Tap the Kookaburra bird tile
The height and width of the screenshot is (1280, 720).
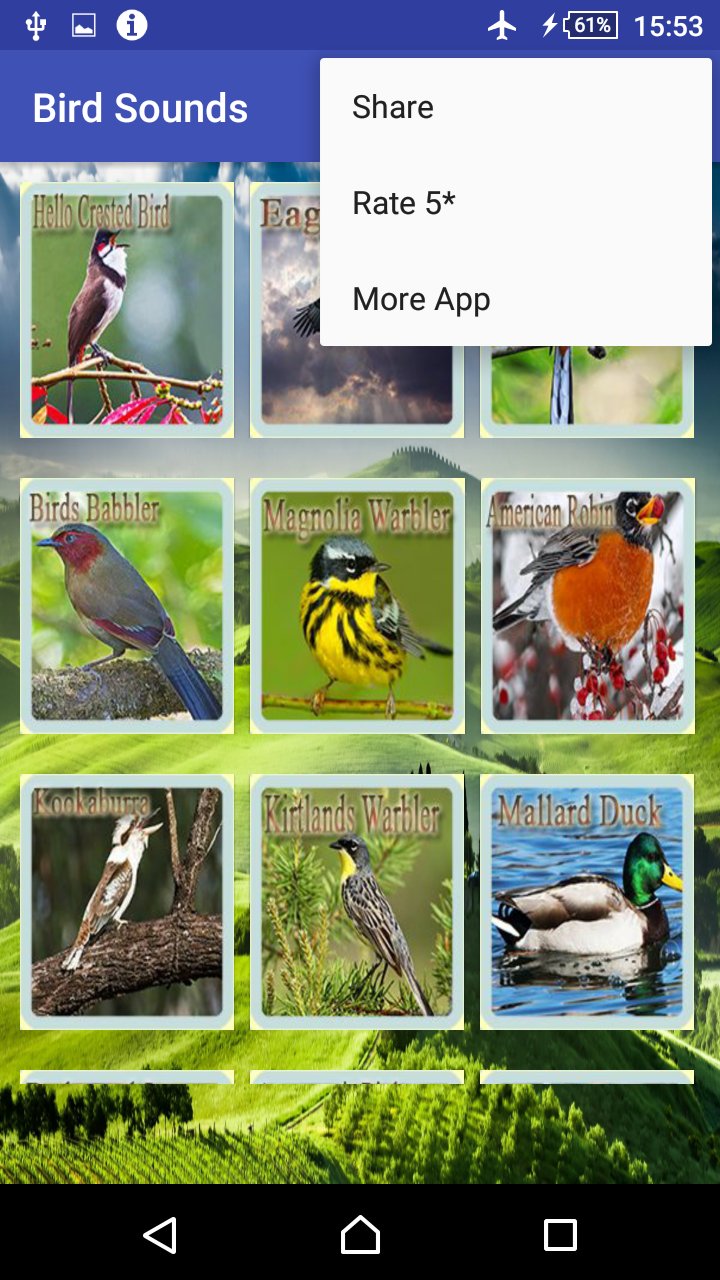tap(127, 898)
